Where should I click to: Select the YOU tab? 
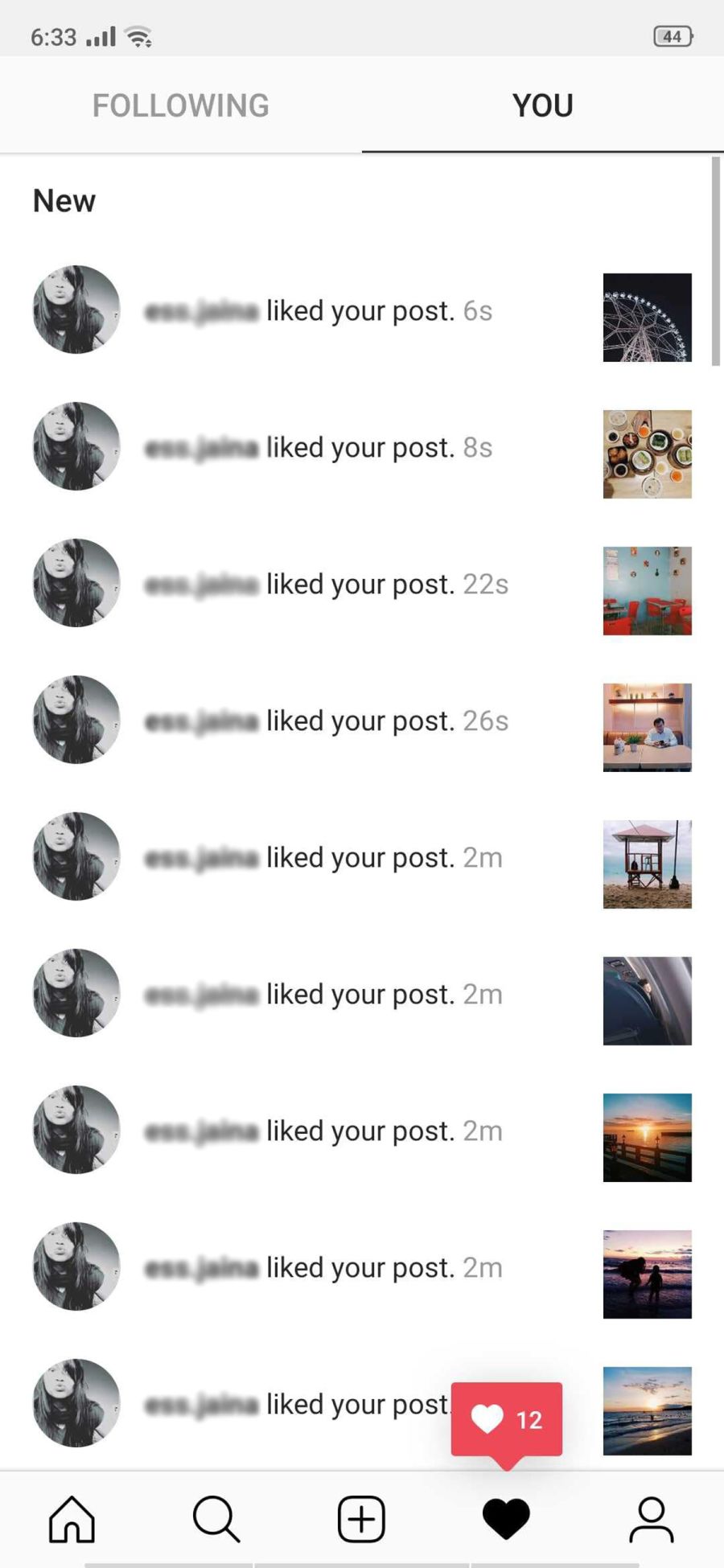click(542, 105)
